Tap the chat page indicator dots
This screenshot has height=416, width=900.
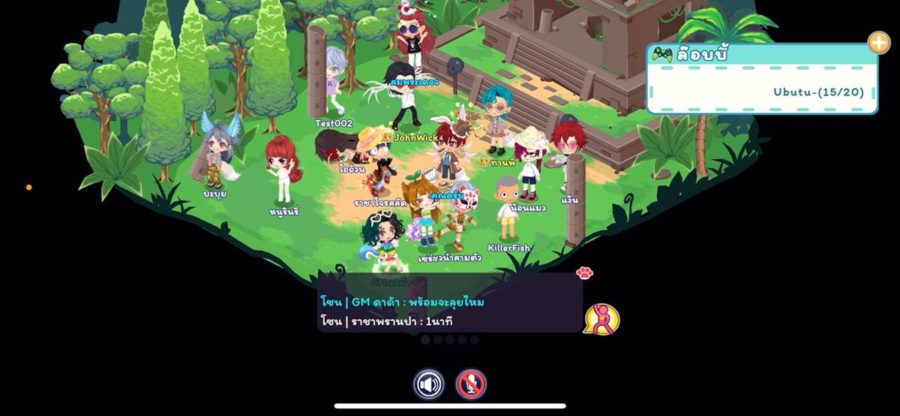(x=449, y=340)
